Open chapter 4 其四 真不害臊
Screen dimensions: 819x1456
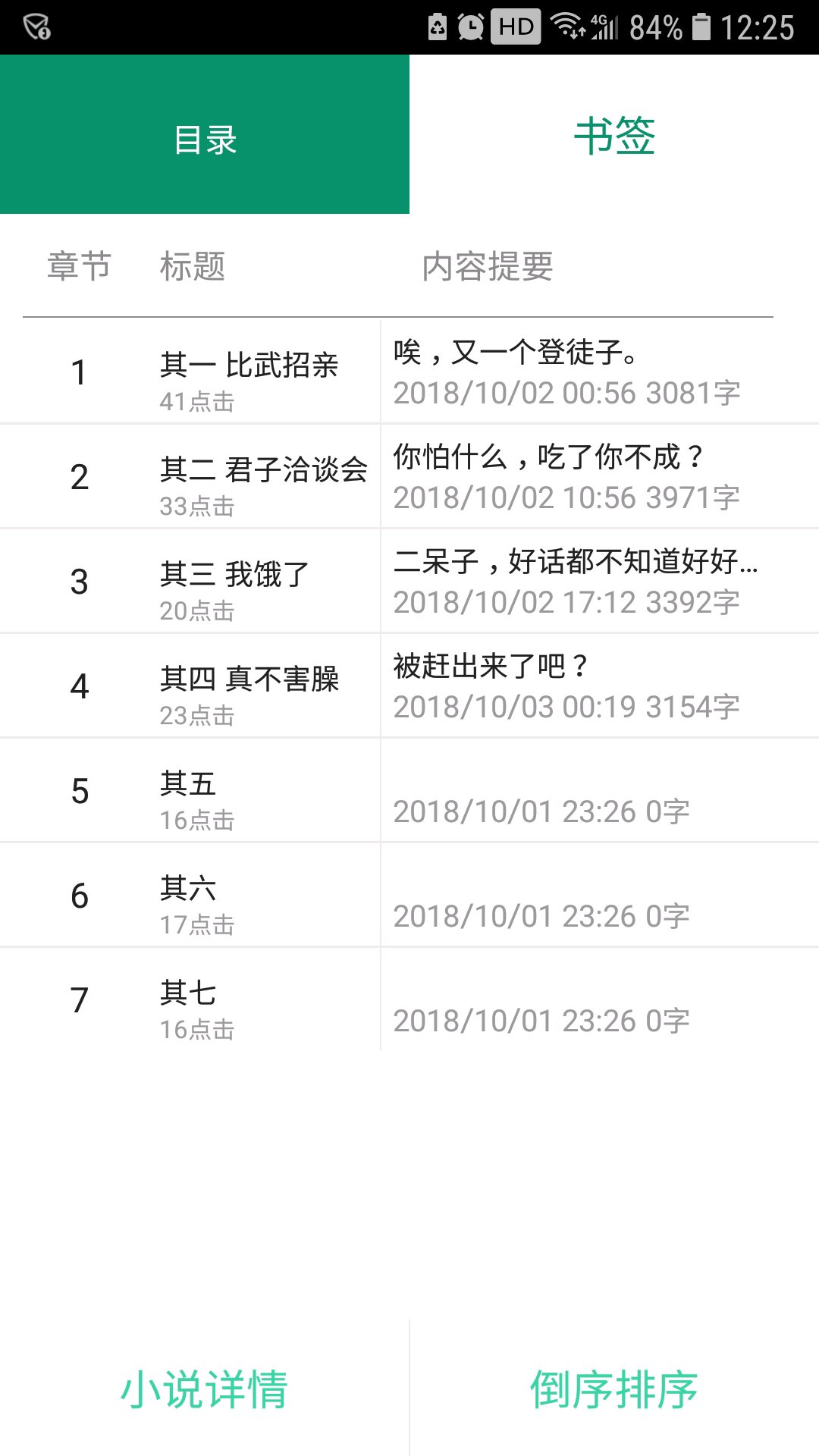(409, 686)
